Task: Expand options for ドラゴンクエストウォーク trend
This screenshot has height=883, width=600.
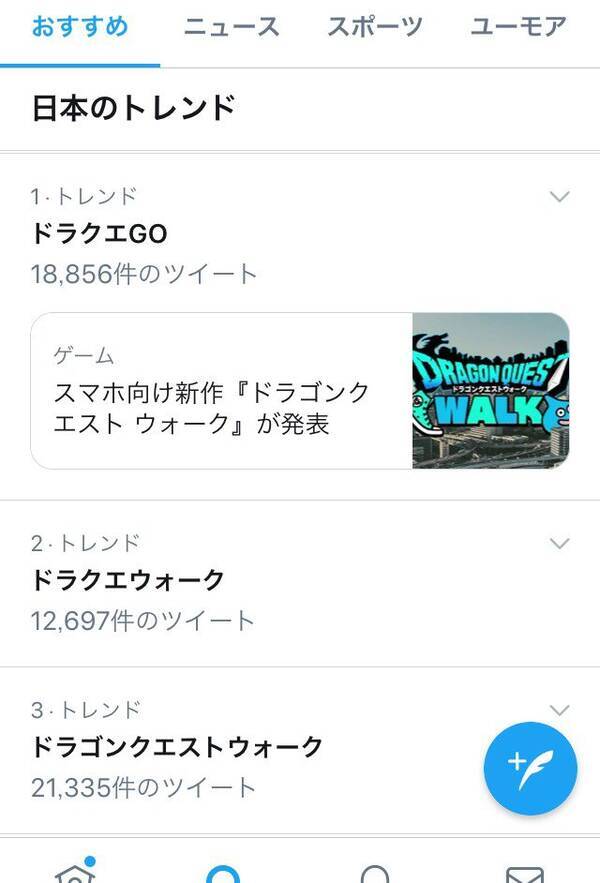Action: (560, 710)
